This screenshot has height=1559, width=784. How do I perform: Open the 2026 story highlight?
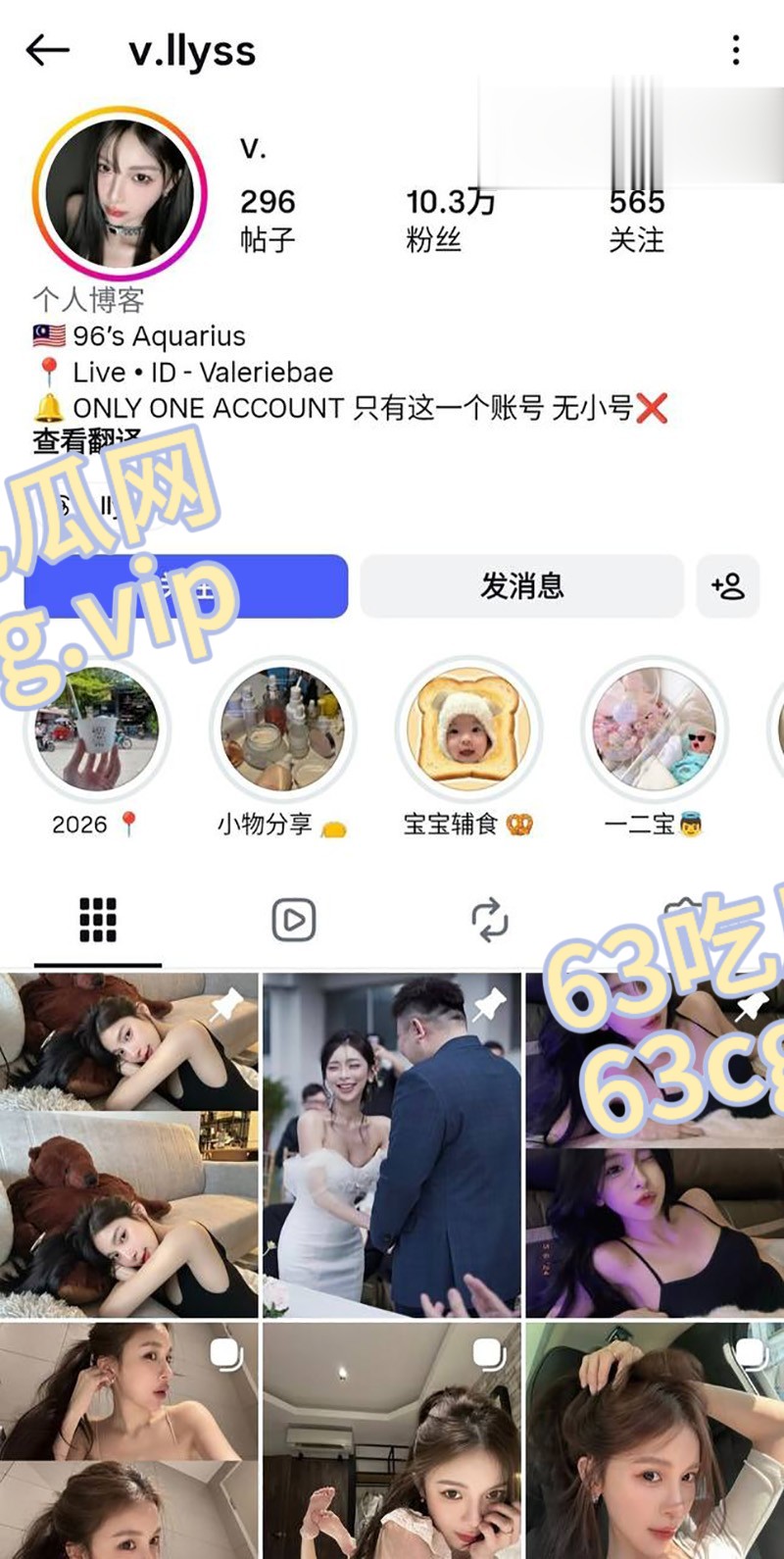(x=97, y=728)
